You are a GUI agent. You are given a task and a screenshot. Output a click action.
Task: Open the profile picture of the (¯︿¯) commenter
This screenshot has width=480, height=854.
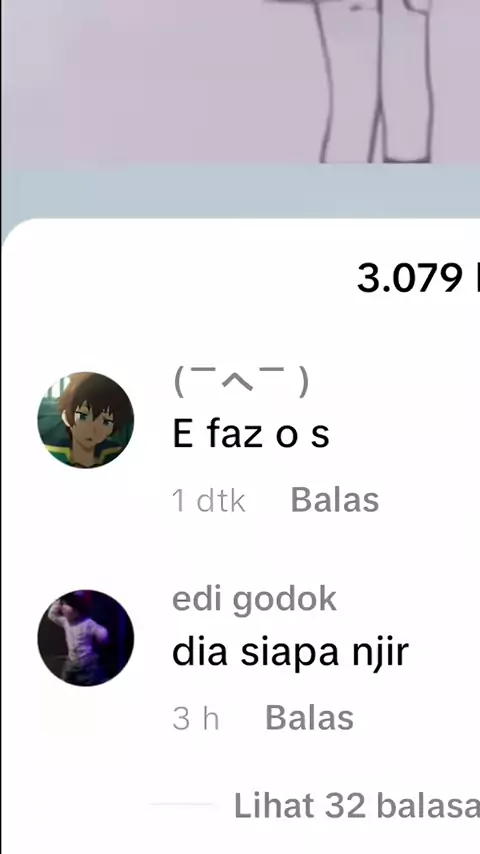click(86, 420)
